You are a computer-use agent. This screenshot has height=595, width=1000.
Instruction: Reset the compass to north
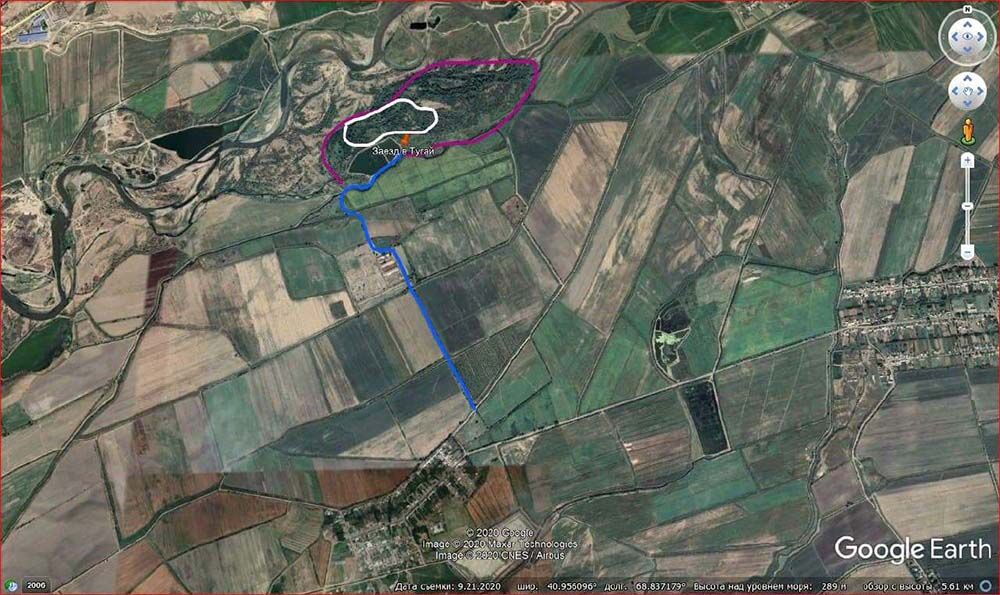tap(967, 10)
